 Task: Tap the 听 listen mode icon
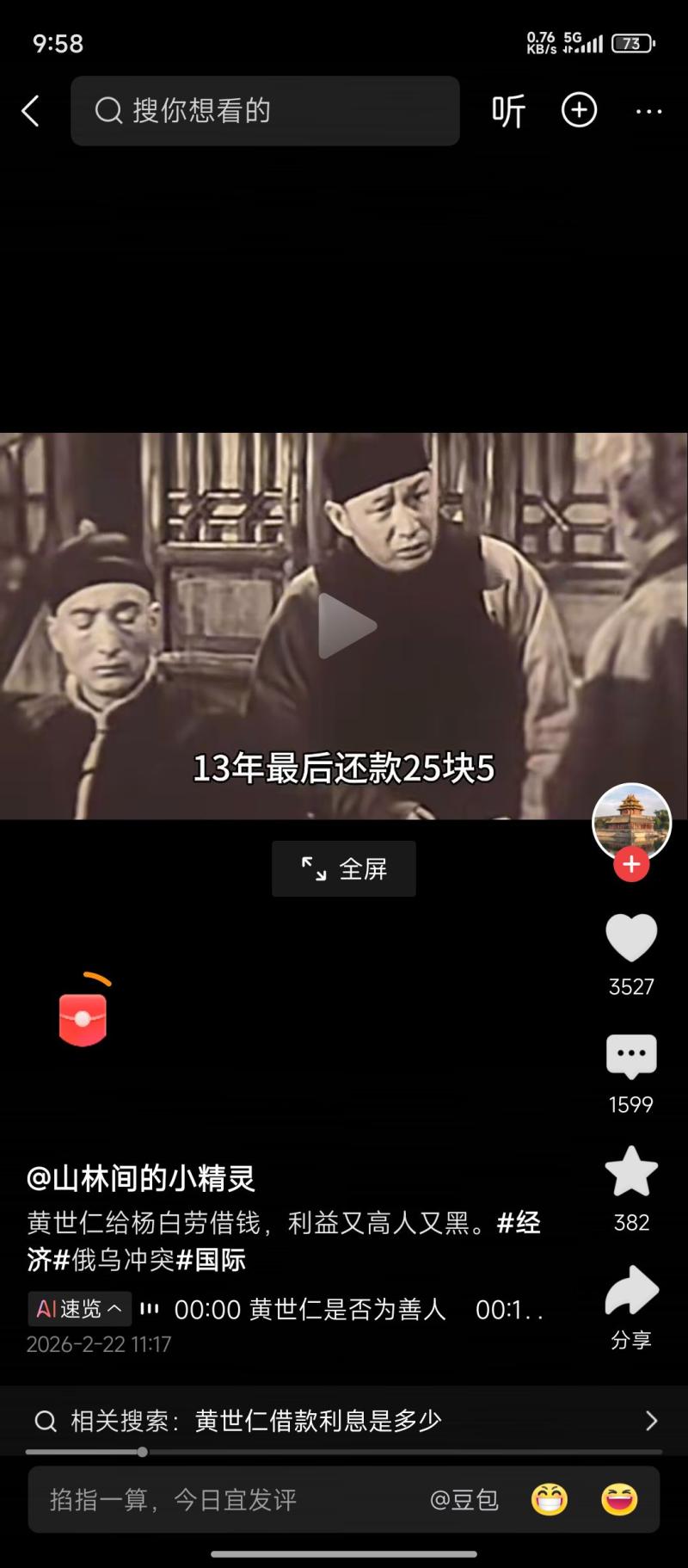[508, 111]
